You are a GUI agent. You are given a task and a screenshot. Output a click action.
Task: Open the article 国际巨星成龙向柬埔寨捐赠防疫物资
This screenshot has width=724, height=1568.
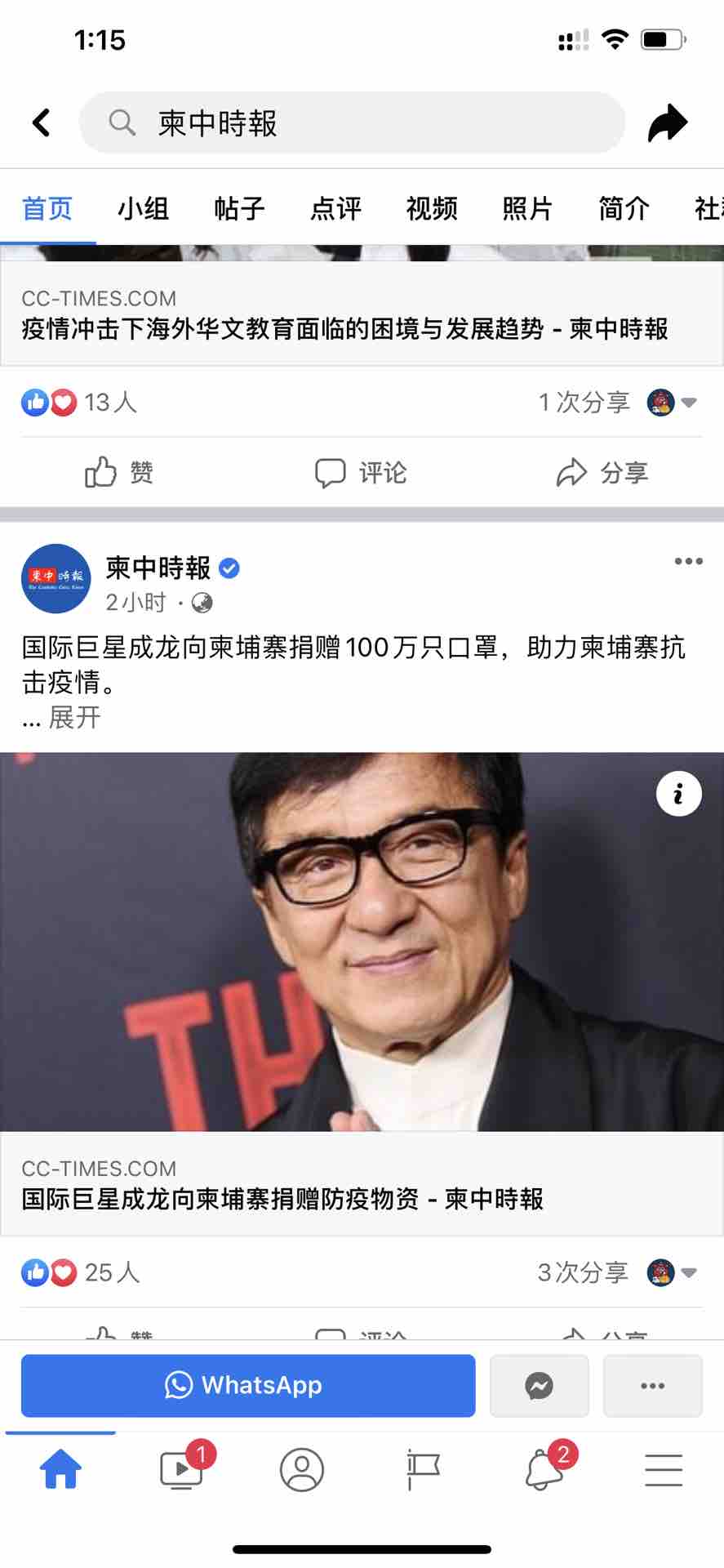click(x=282, y=1198)
